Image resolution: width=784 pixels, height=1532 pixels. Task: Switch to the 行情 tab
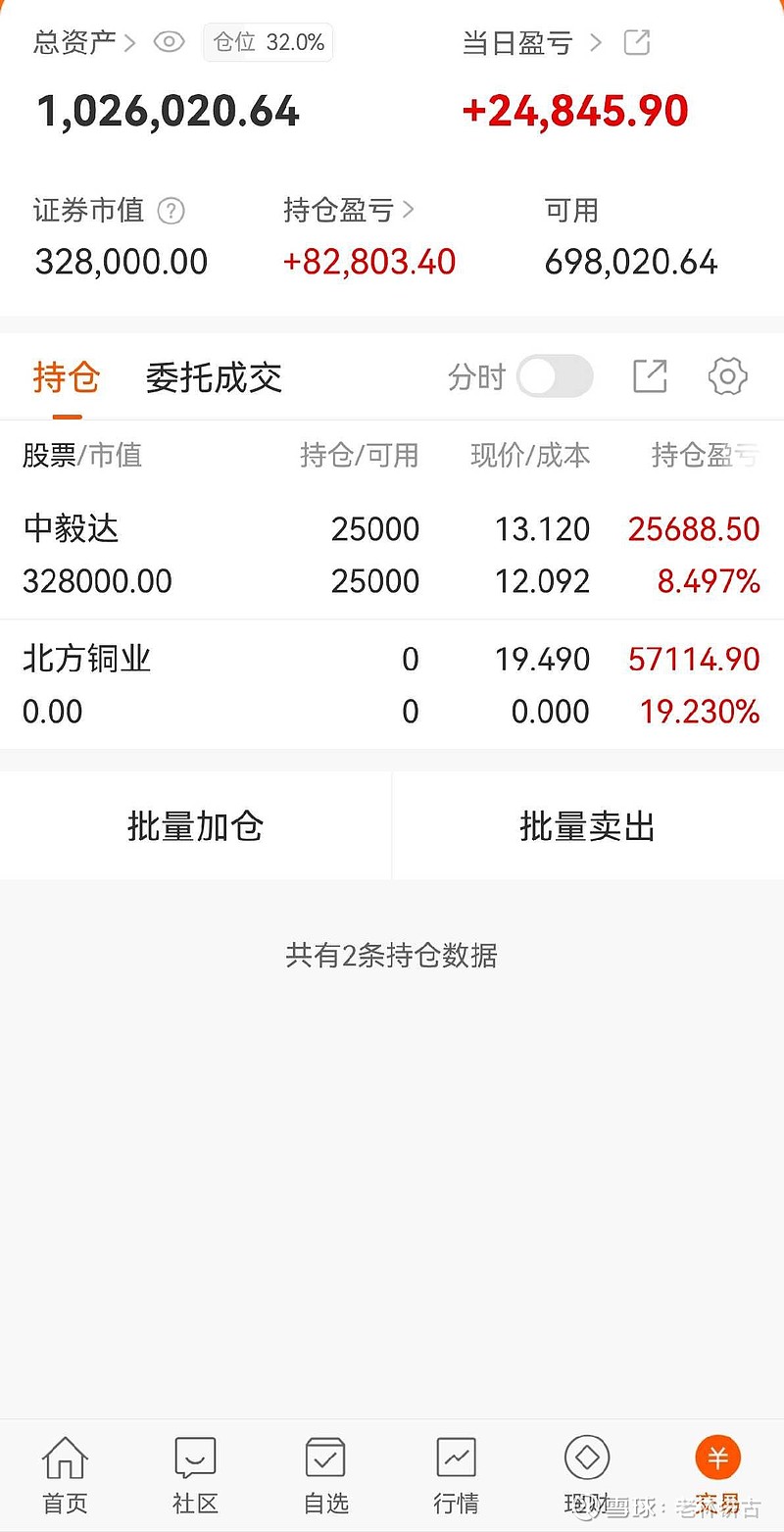pos(456,1475)
